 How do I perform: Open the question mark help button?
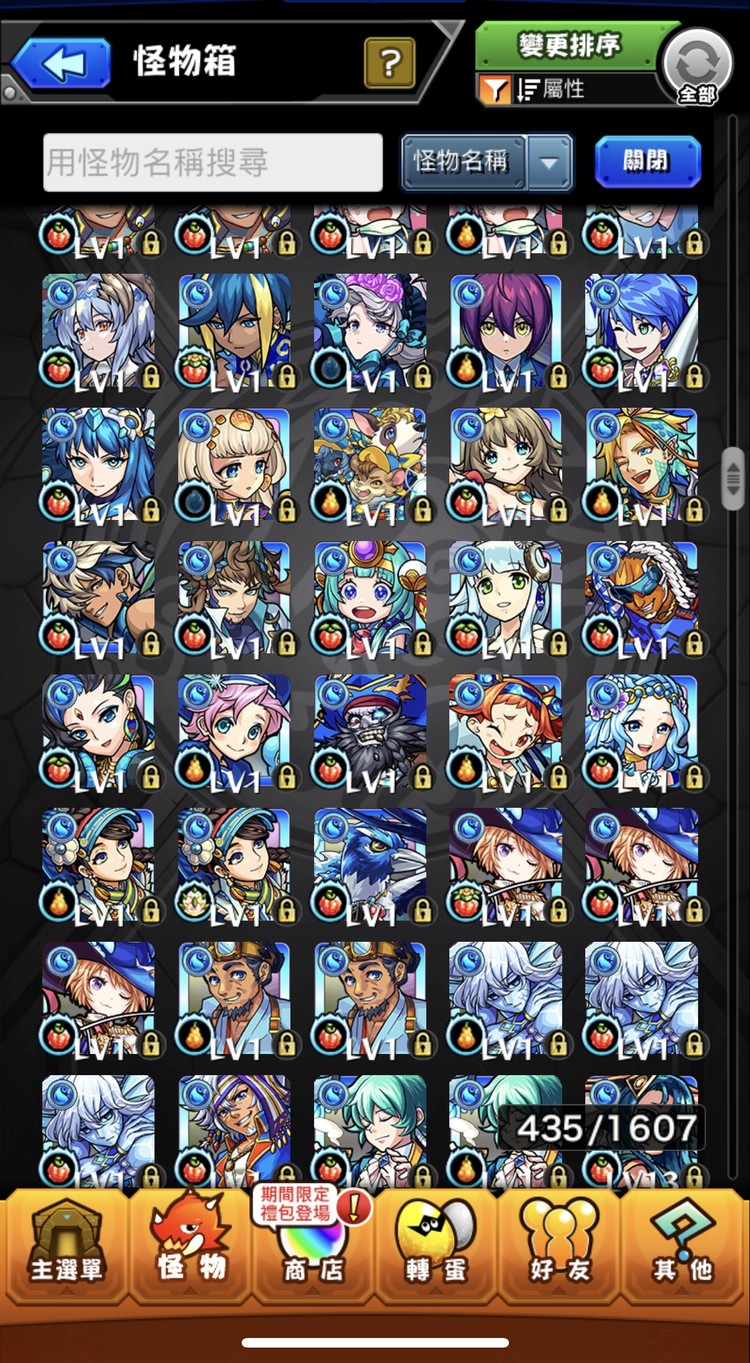[389, 64]
